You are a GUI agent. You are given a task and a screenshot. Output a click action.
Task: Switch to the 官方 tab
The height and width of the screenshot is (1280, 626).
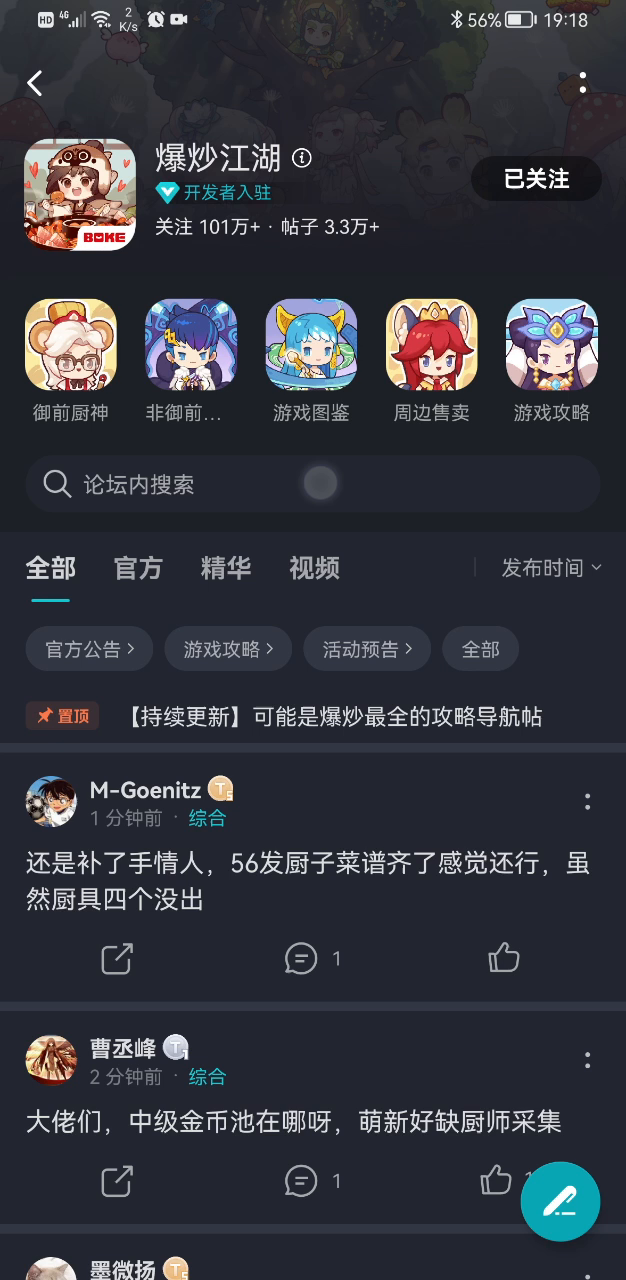pos(138,568)
